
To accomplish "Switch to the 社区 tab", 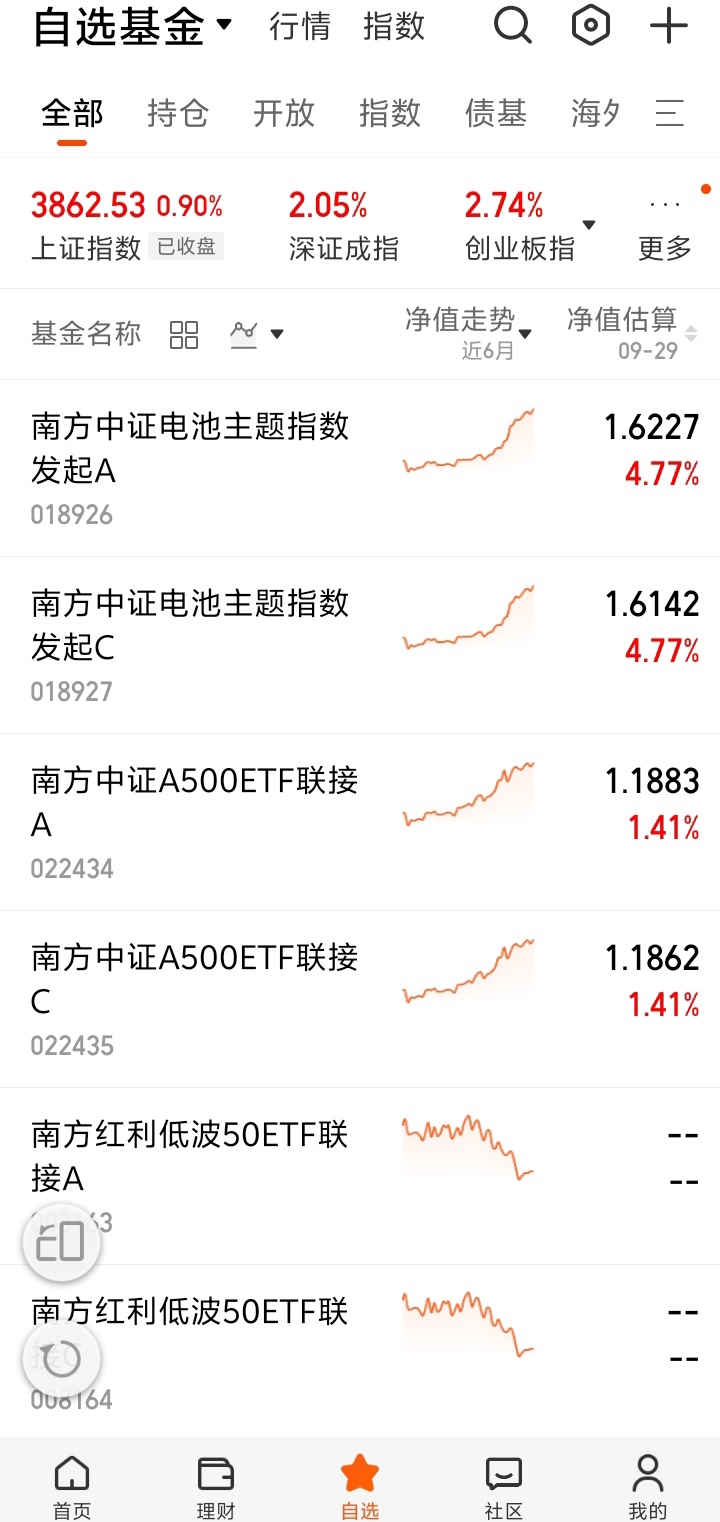I will click(504, 1486).
